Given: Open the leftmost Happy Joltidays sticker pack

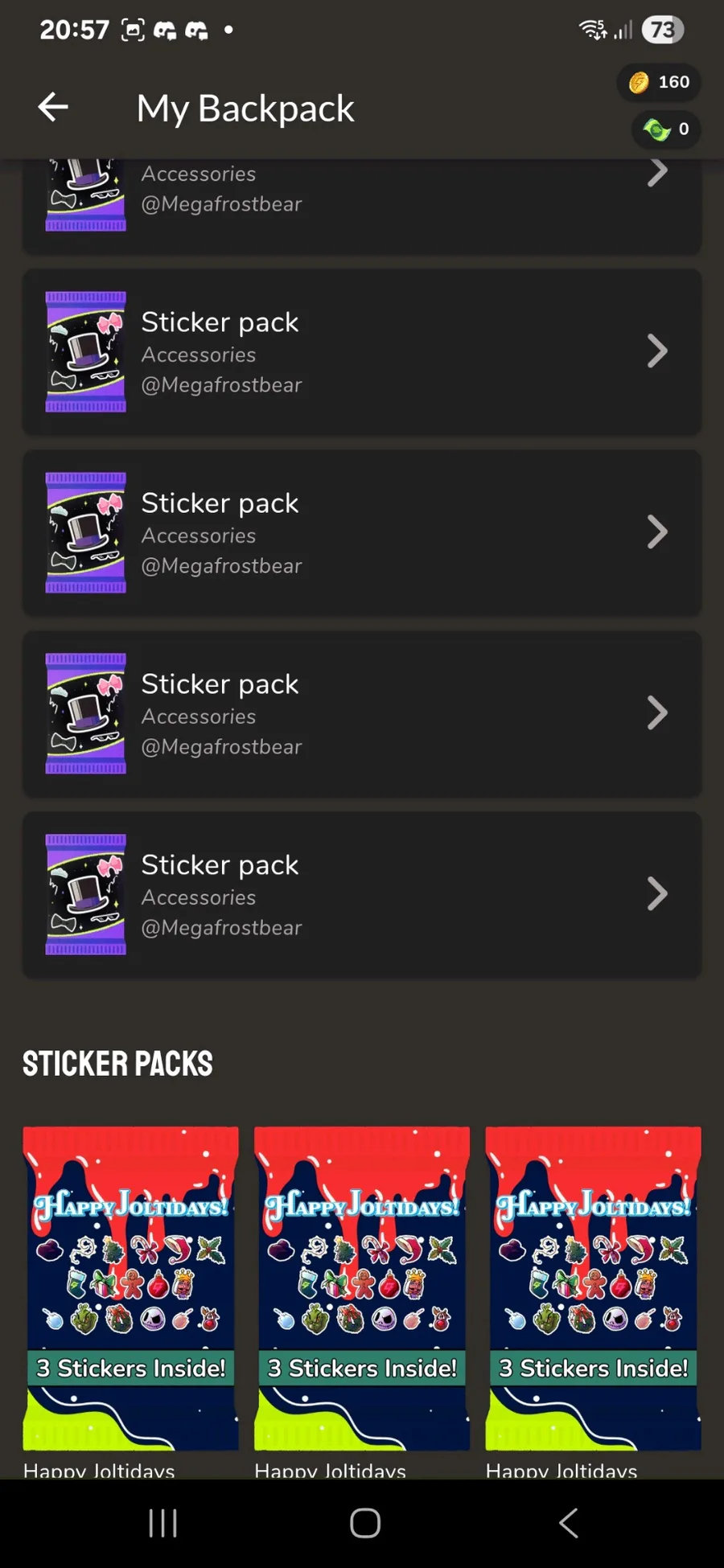Looking at the screenshot, I should (x=130, y=1288).
